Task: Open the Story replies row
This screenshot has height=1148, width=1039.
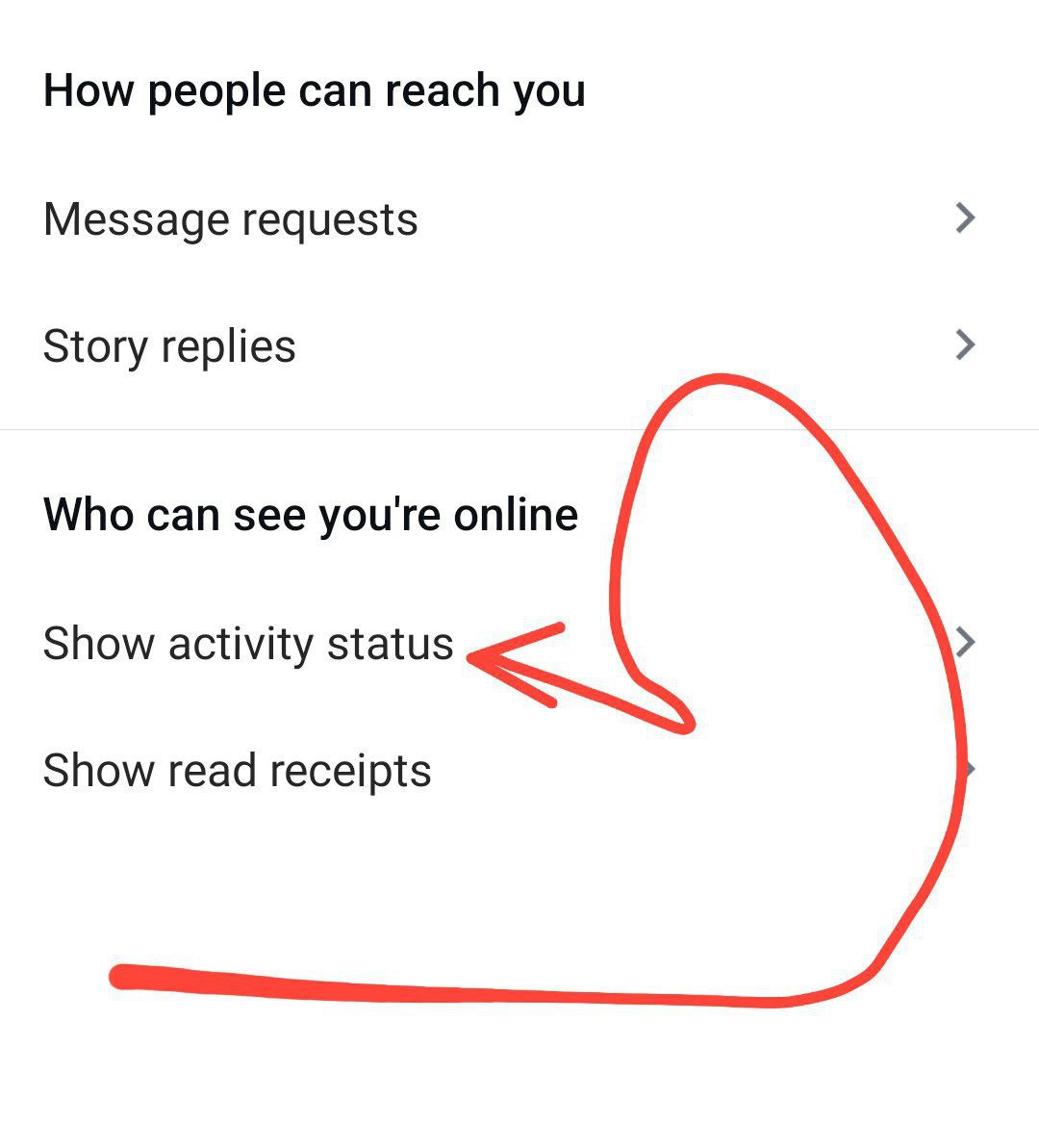Action: [x=170, y=346]
